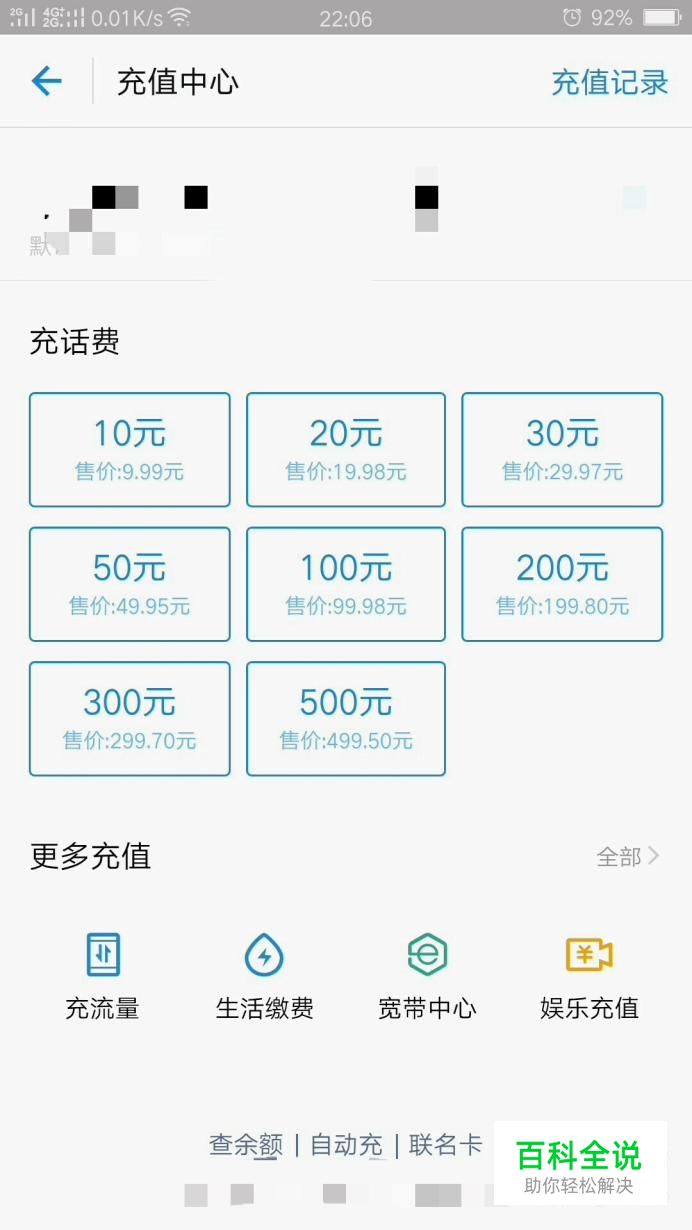Tap the 200元 recharge card
The width and height of the screenshot is (692, 1230).
coord(562,584)
